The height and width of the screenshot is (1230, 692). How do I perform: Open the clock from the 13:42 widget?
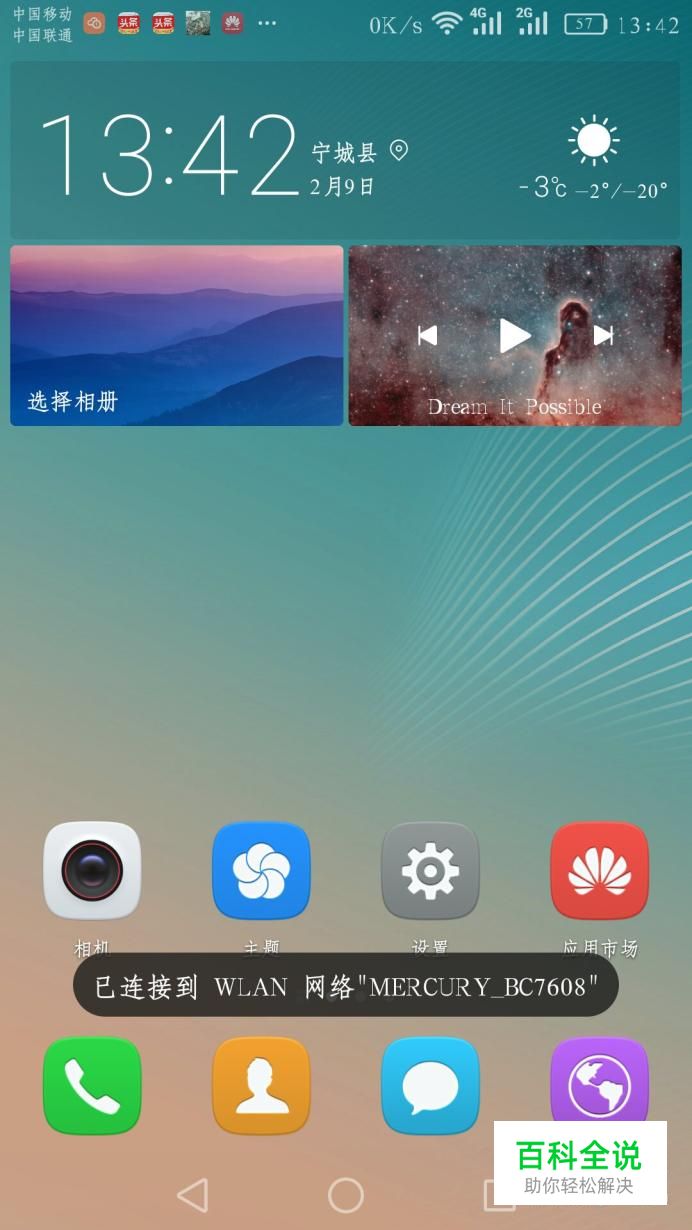point(170,155)
